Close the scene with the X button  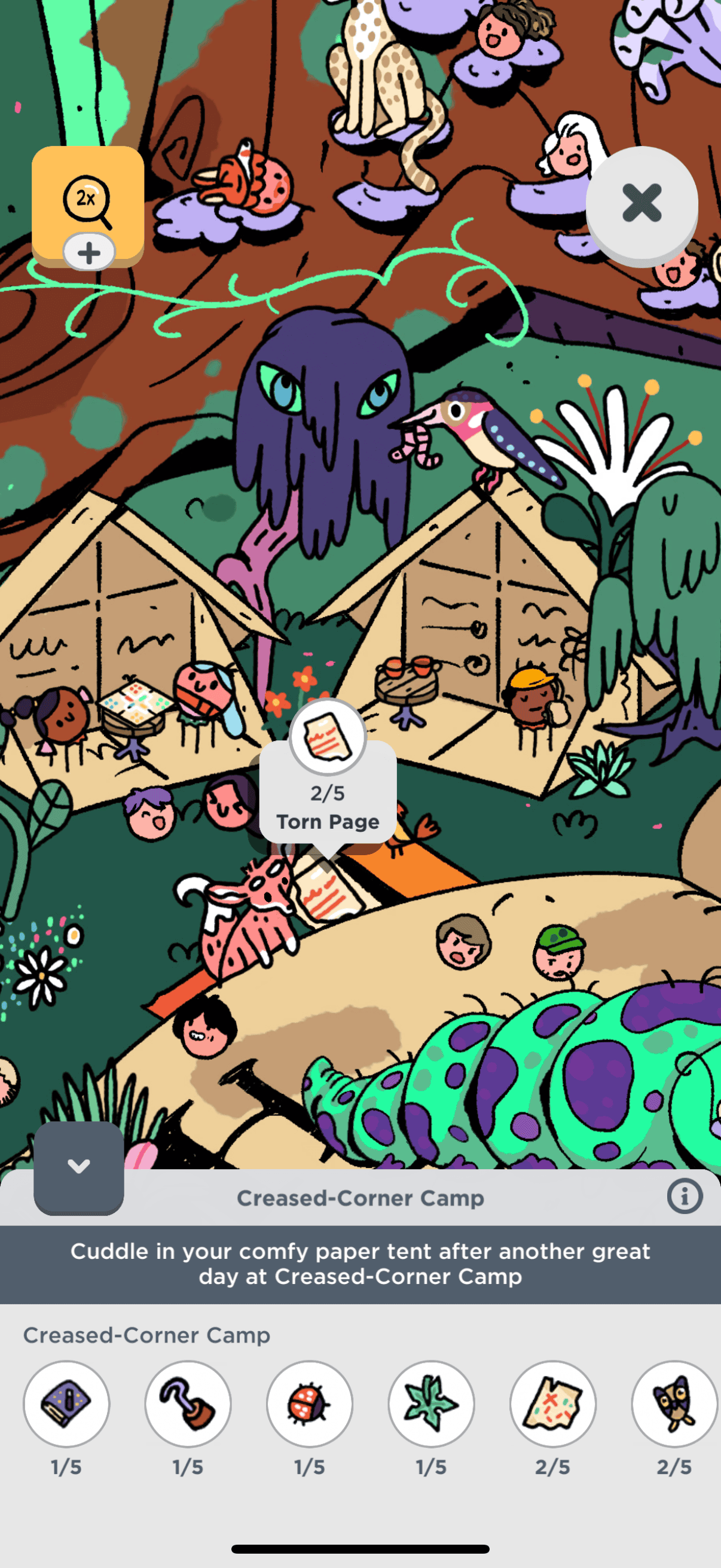(x=641, y=203)
